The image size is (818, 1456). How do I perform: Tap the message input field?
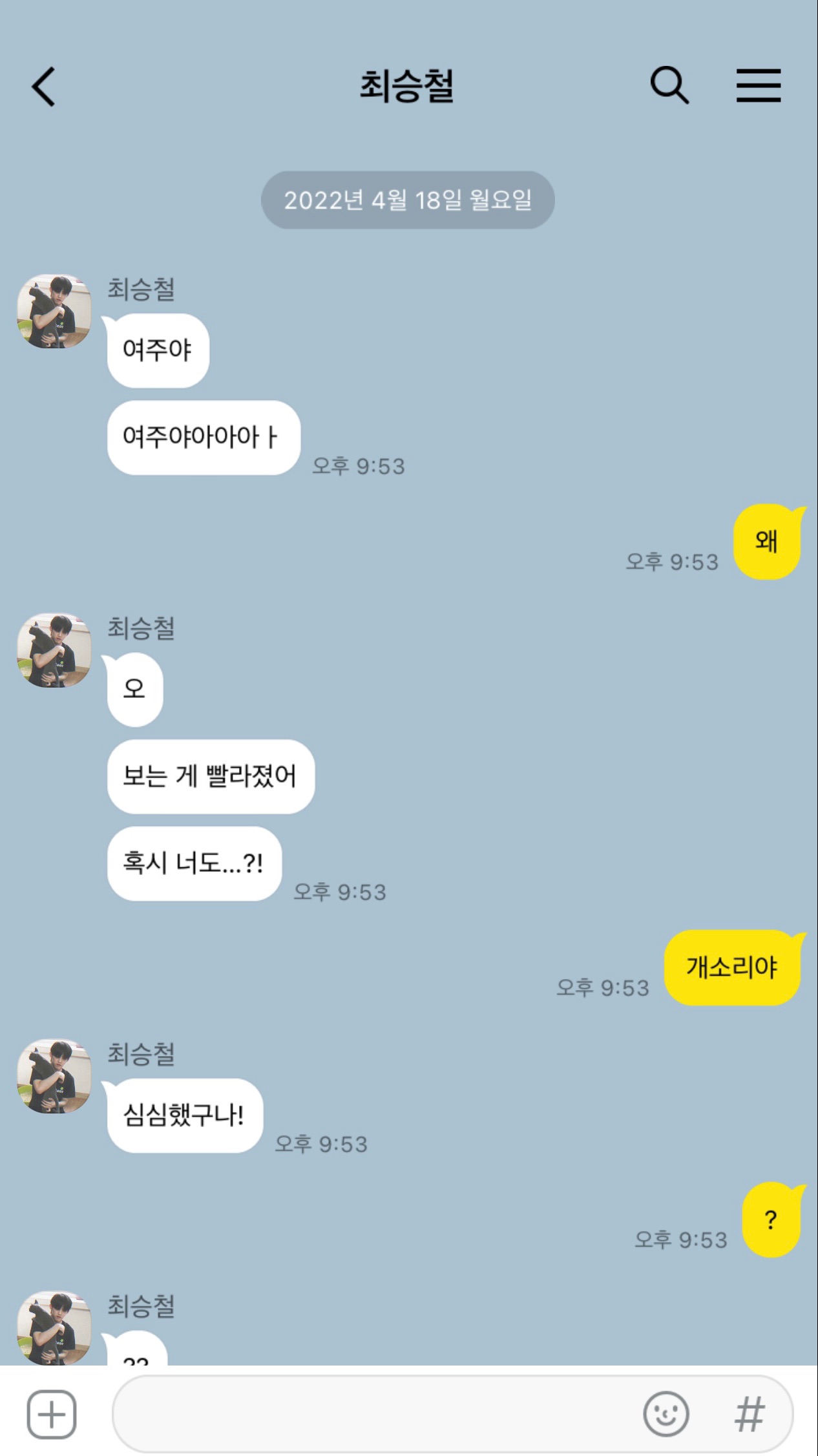pyautogui.click(x=388, y=1413)
